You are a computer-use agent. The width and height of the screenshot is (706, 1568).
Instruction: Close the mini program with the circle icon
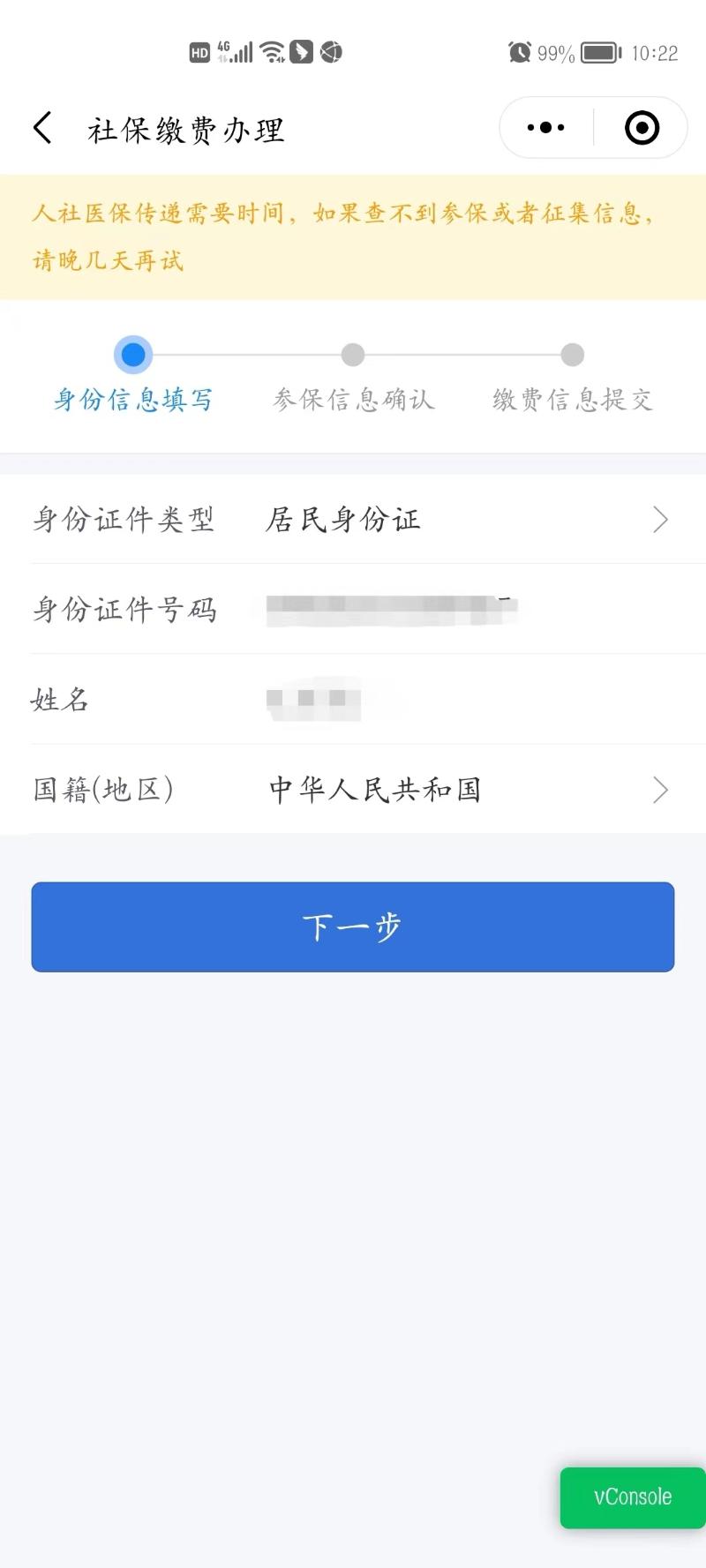[x=642, y=128]
